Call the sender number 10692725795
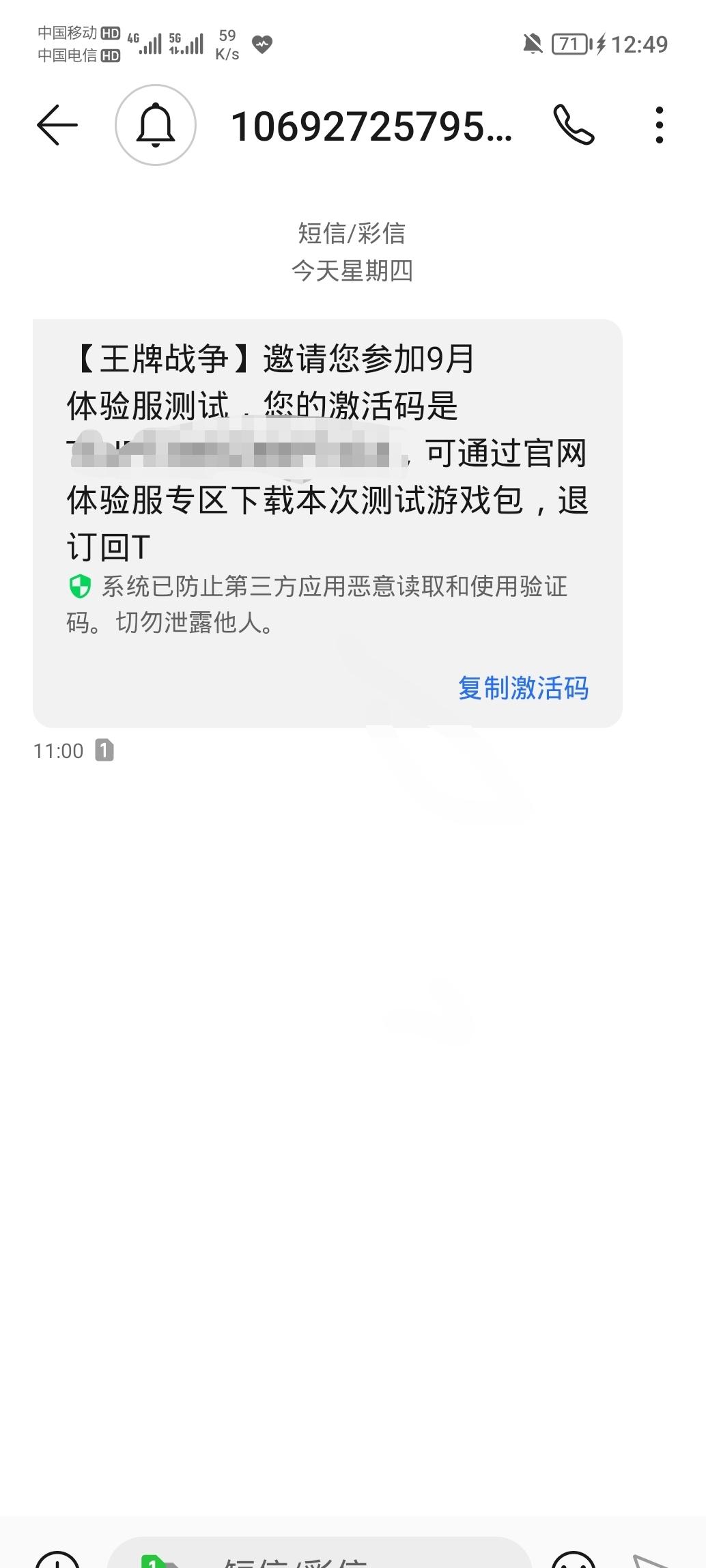The width and height of the screenshot is (706, 1568). [x=574, y=125]
